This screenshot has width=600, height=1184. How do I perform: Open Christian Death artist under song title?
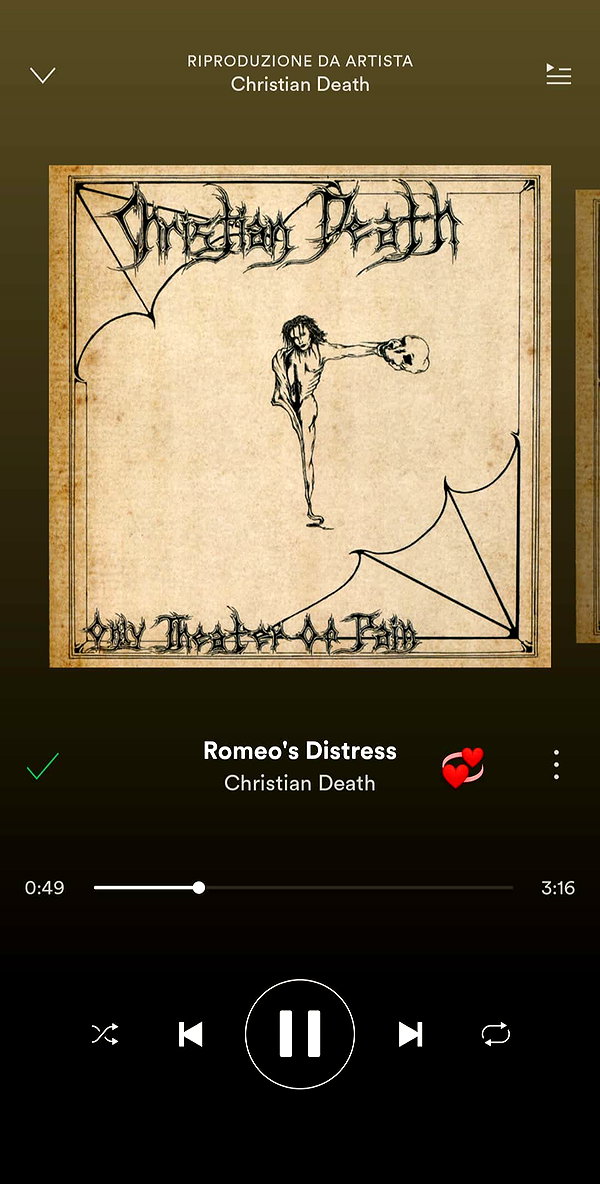300,783
